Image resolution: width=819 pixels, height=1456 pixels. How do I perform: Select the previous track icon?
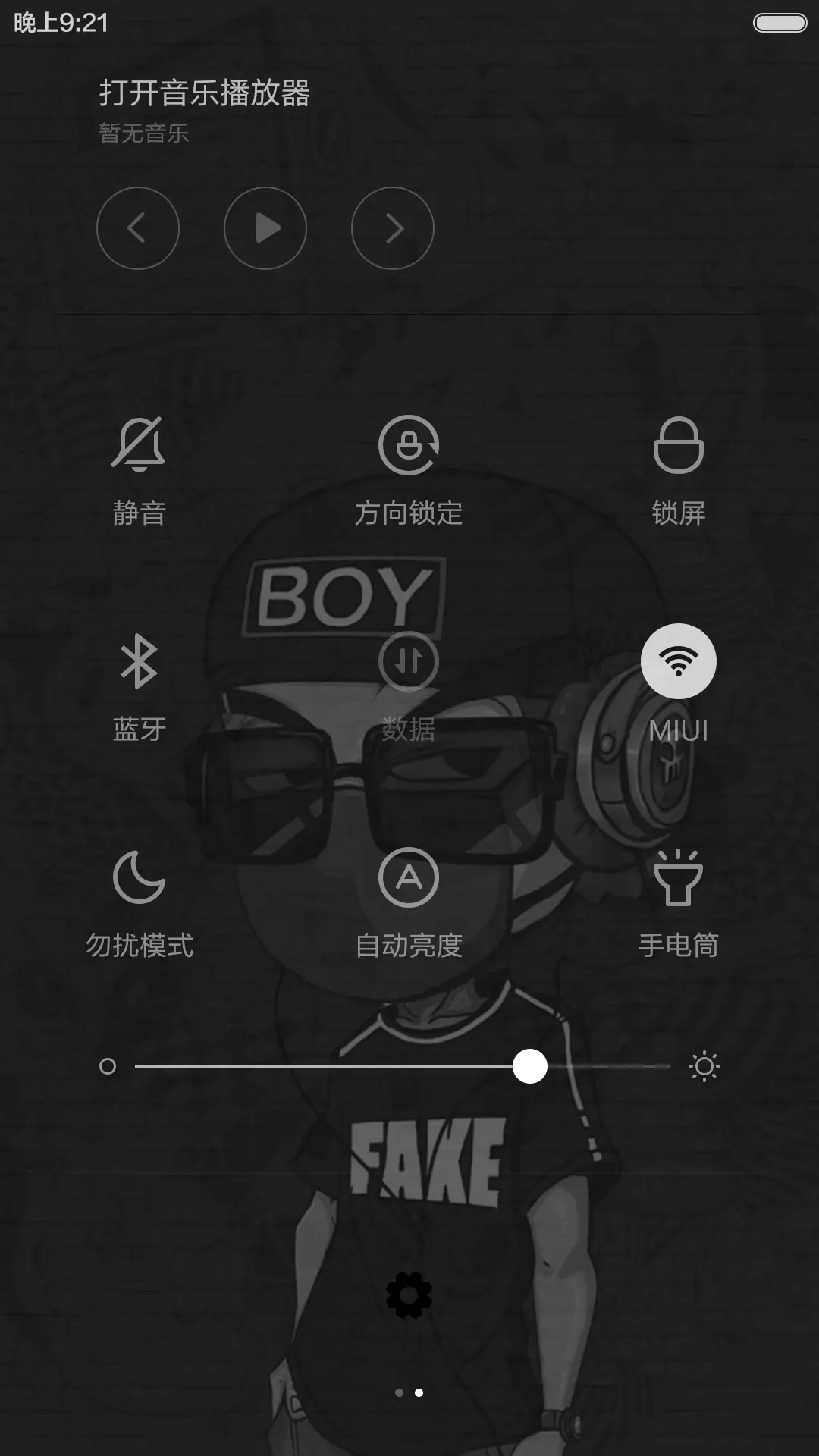click(139, 227)
